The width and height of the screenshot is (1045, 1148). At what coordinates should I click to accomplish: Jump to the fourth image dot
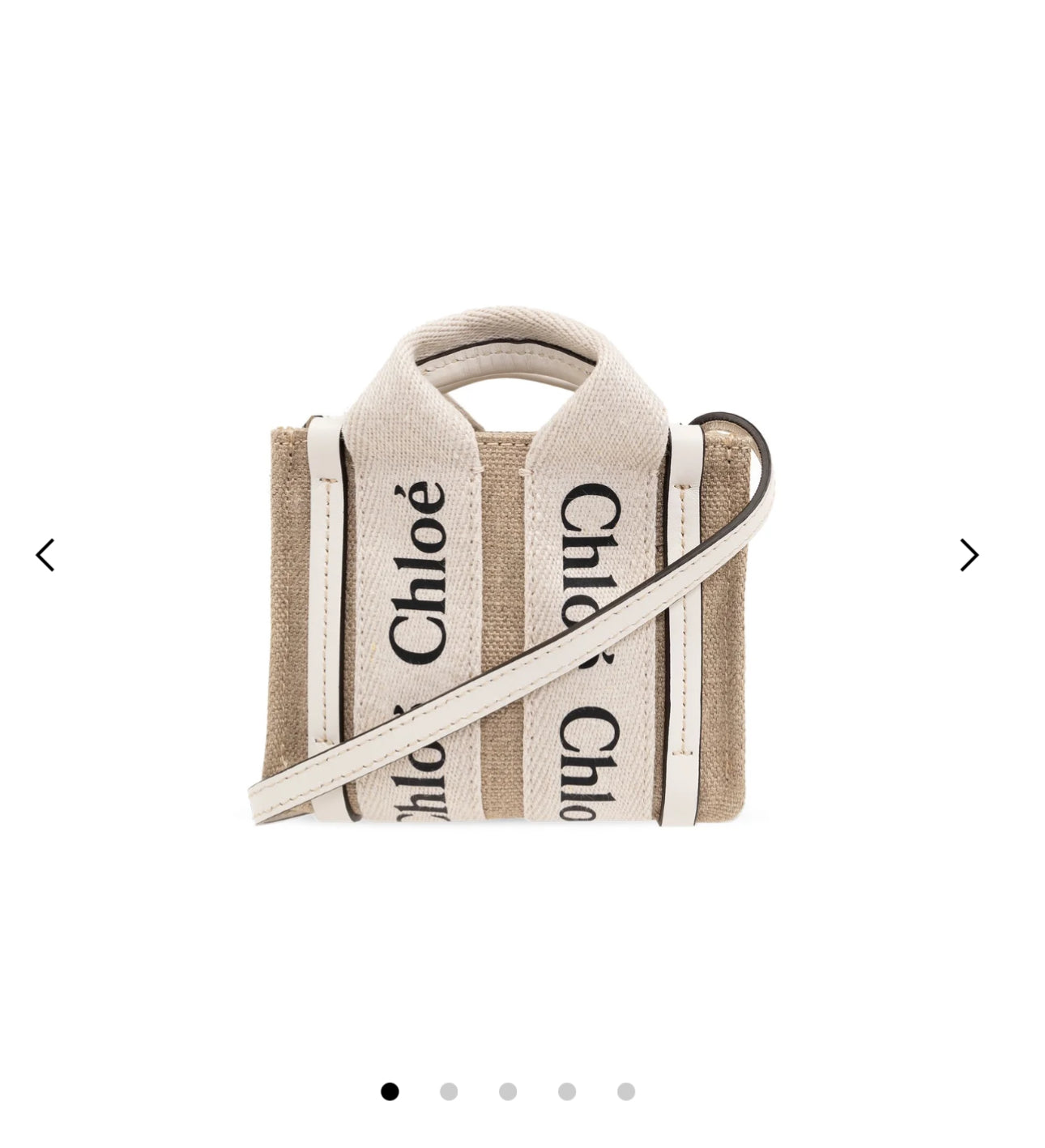point(567,1091)
